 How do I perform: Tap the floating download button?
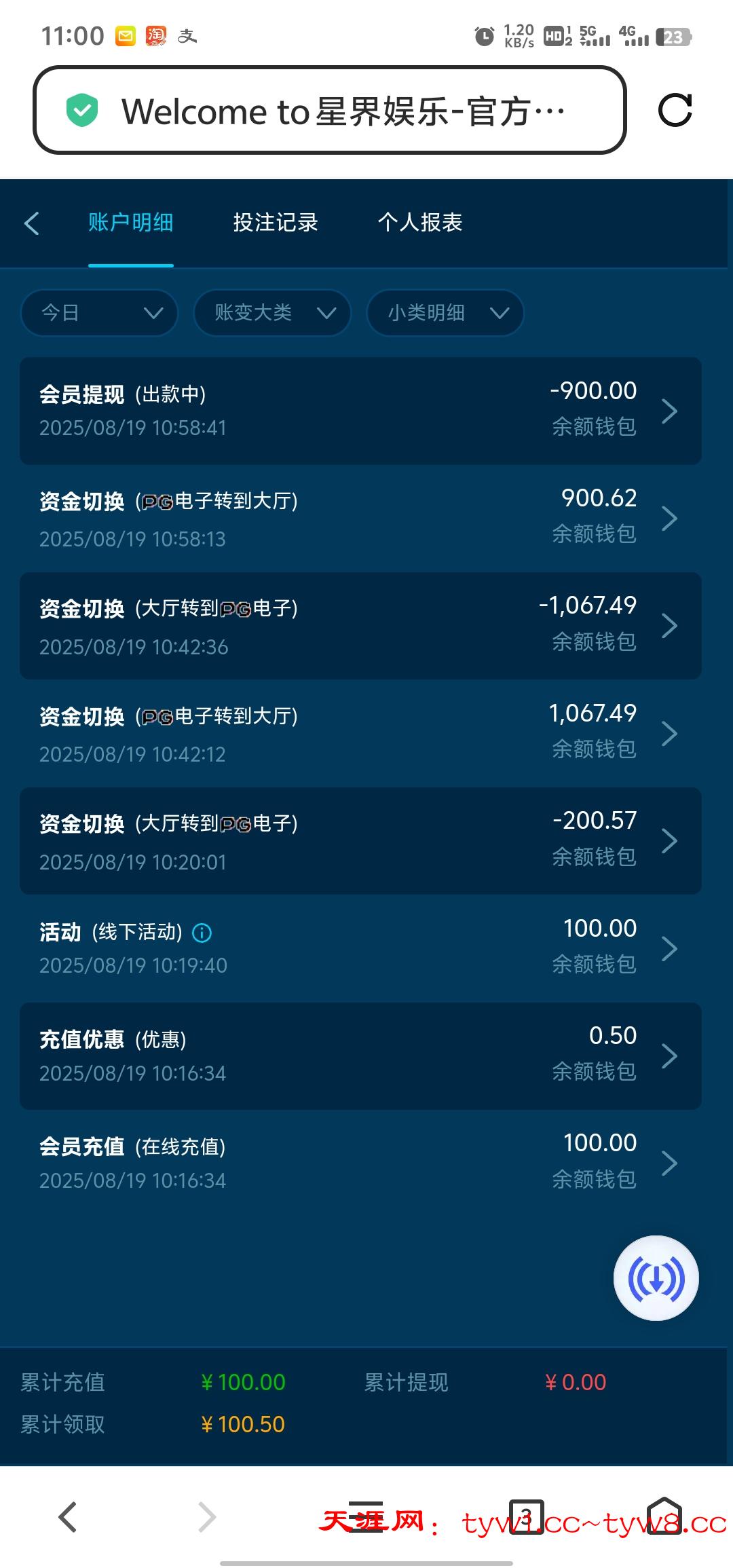[656, 1278]
